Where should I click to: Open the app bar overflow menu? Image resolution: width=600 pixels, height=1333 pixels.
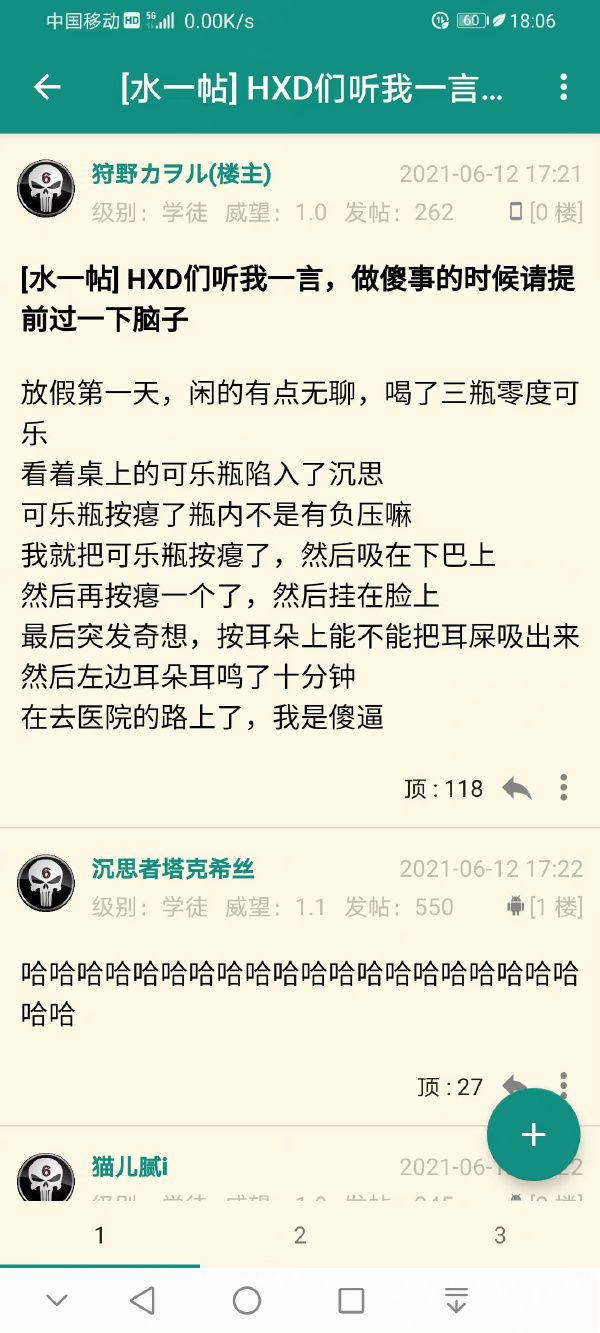click(564, 87)
